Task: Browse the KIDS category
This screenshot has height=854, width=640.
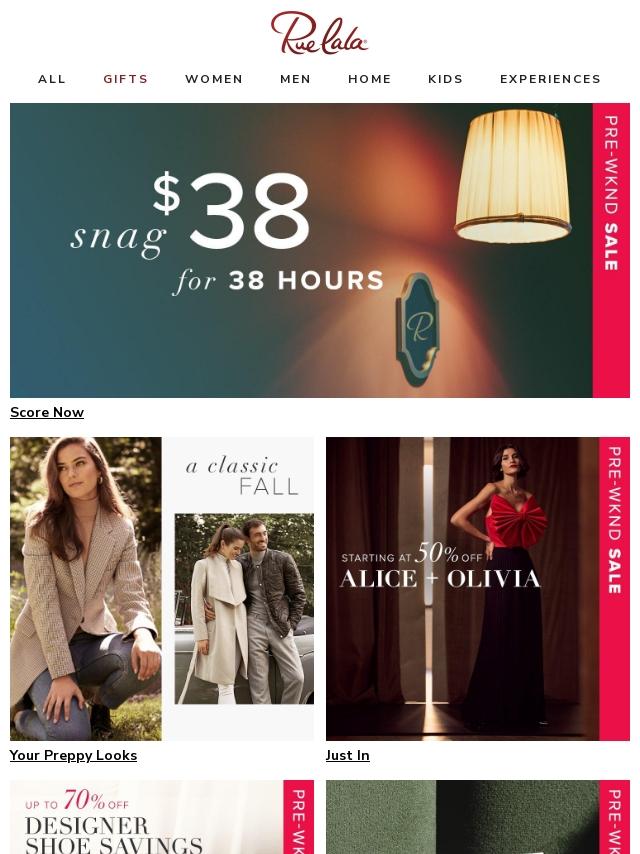Action: coord(446,79)
